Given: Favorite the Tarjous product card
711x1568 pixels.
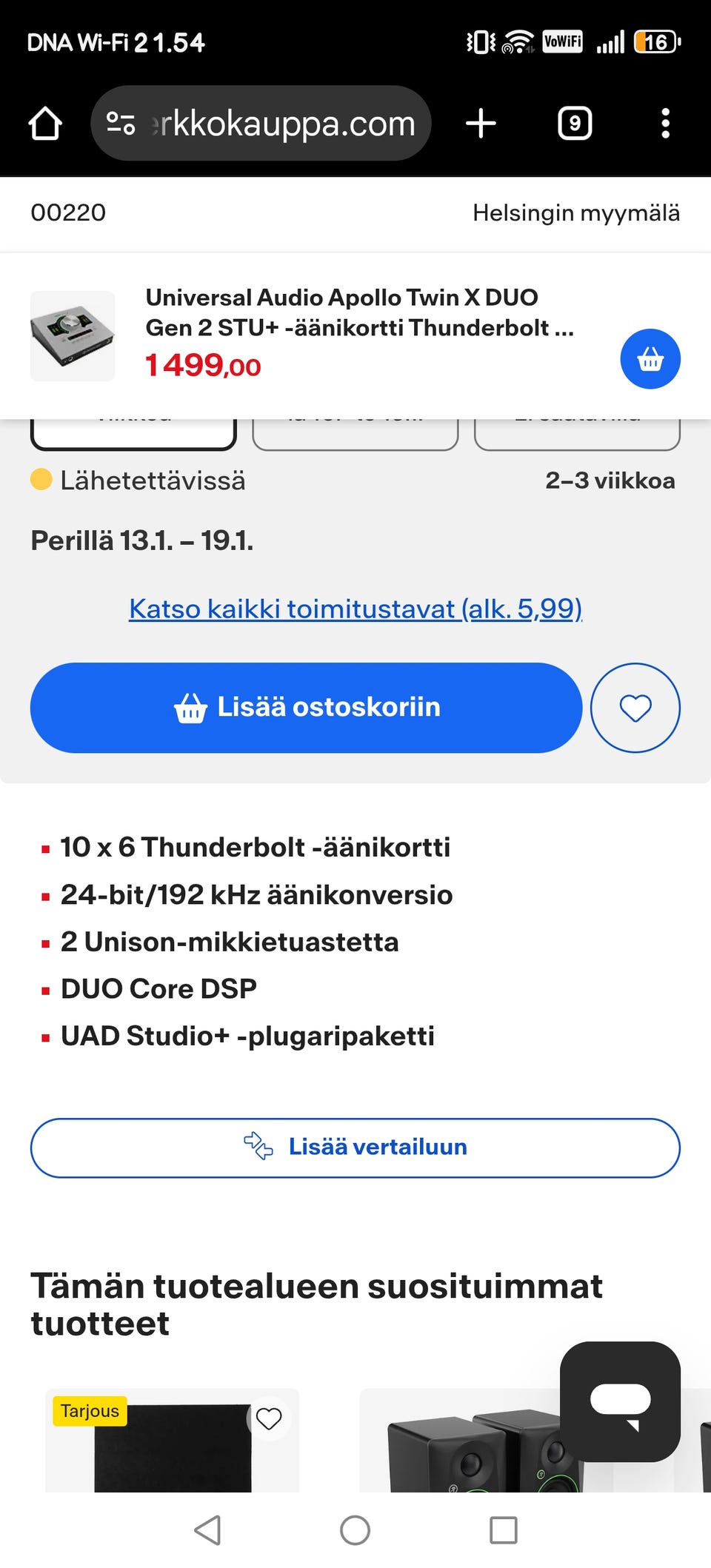Looking at the screenshot, I should 269,1418.
